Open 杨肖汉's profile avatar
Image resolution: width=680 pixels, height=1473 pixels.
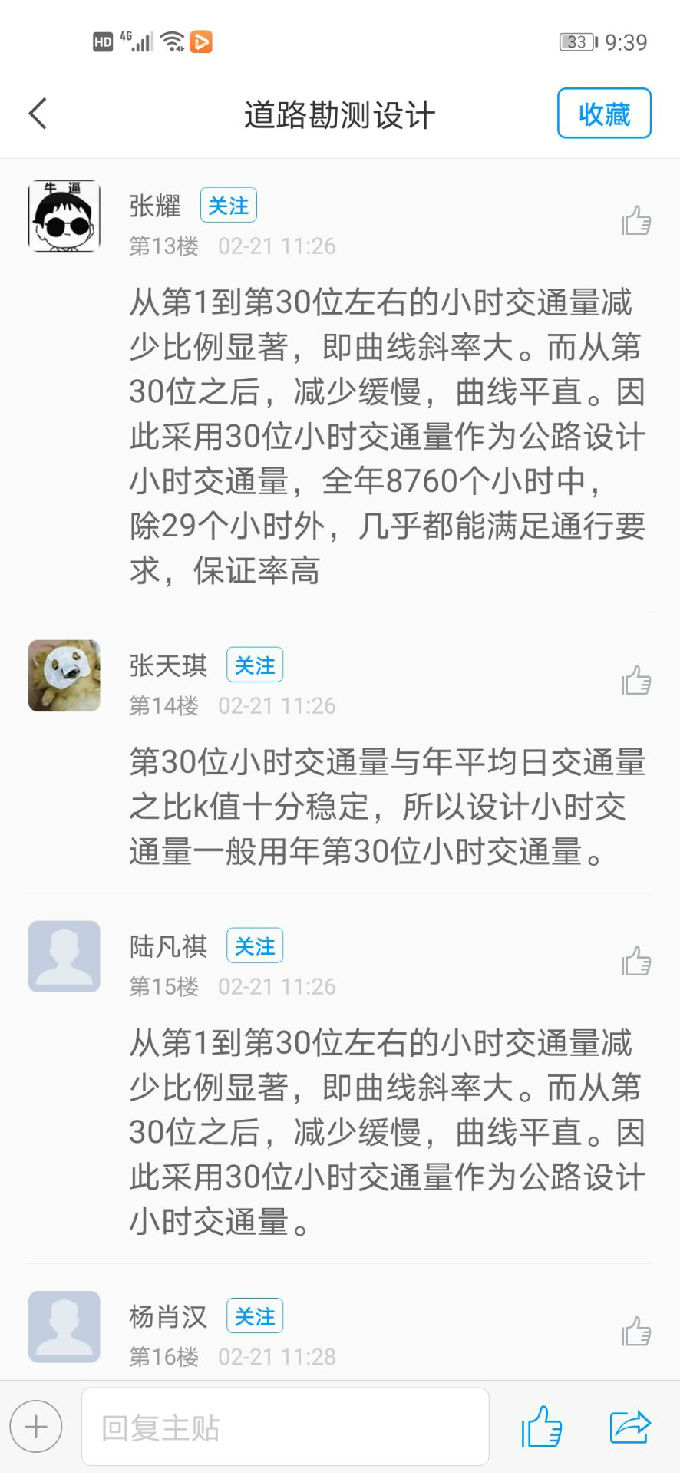(x=64, y=1327)
